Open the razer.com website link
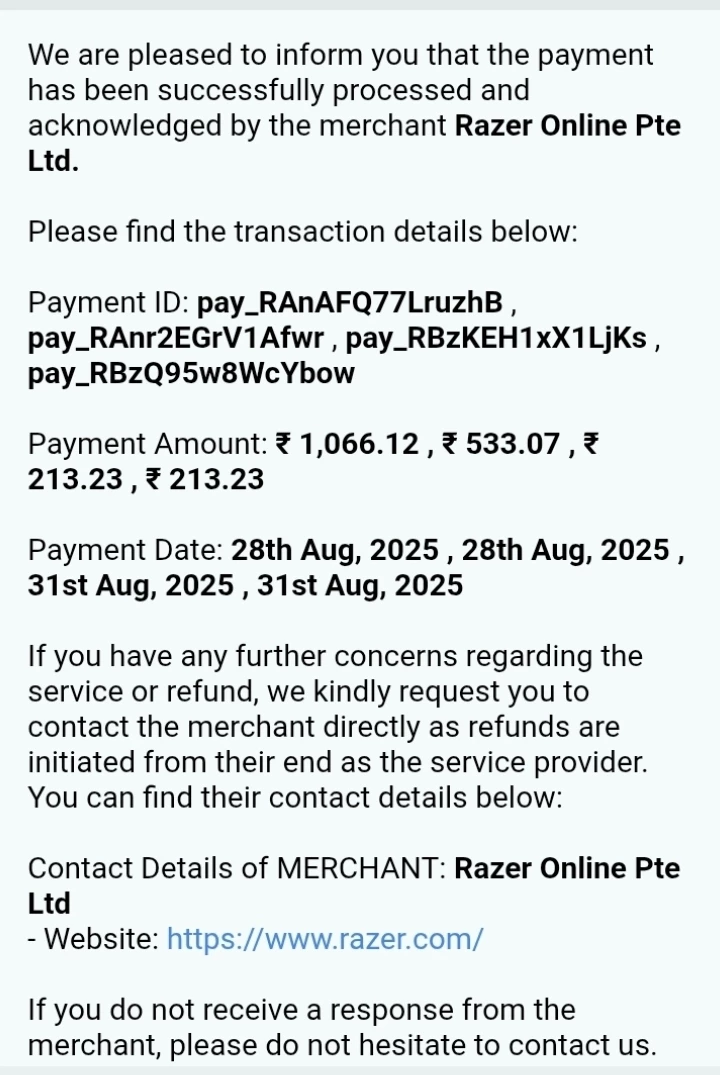Viewport: 720px width, 1075px height. click(325, 939)
